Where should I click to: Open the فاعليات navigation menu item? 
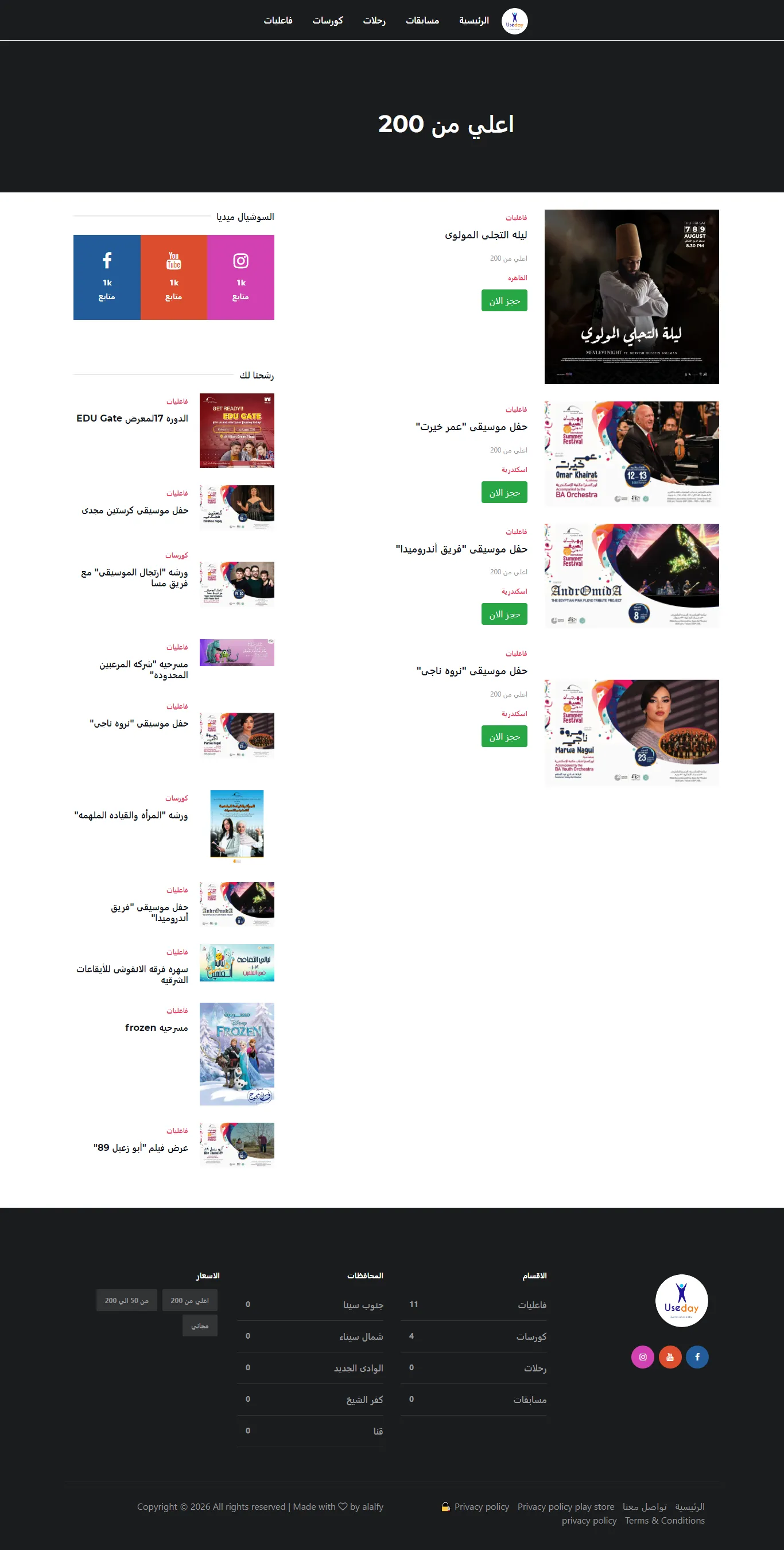(278, 20)
